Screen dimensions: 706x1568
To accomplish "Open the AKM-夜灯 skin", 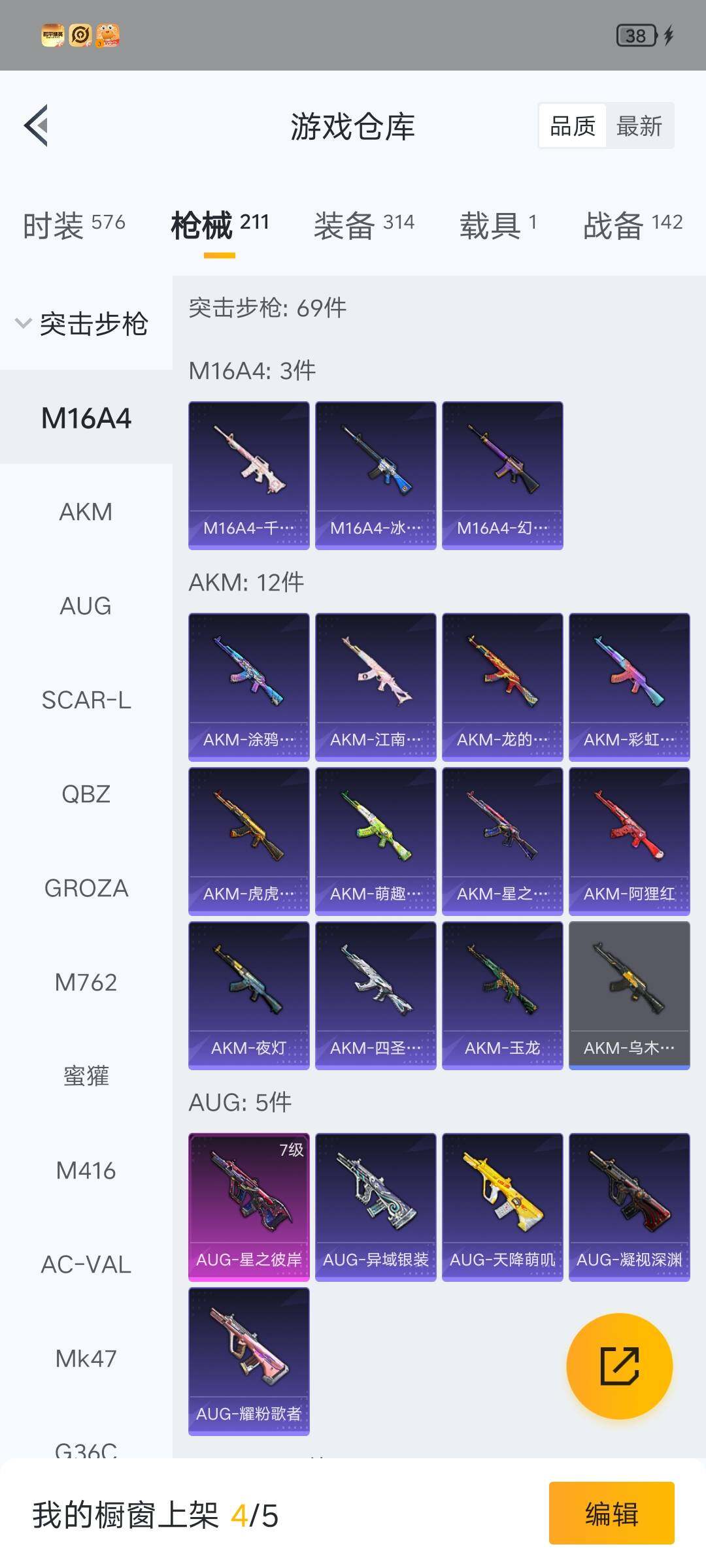I will tap(249, 995).
